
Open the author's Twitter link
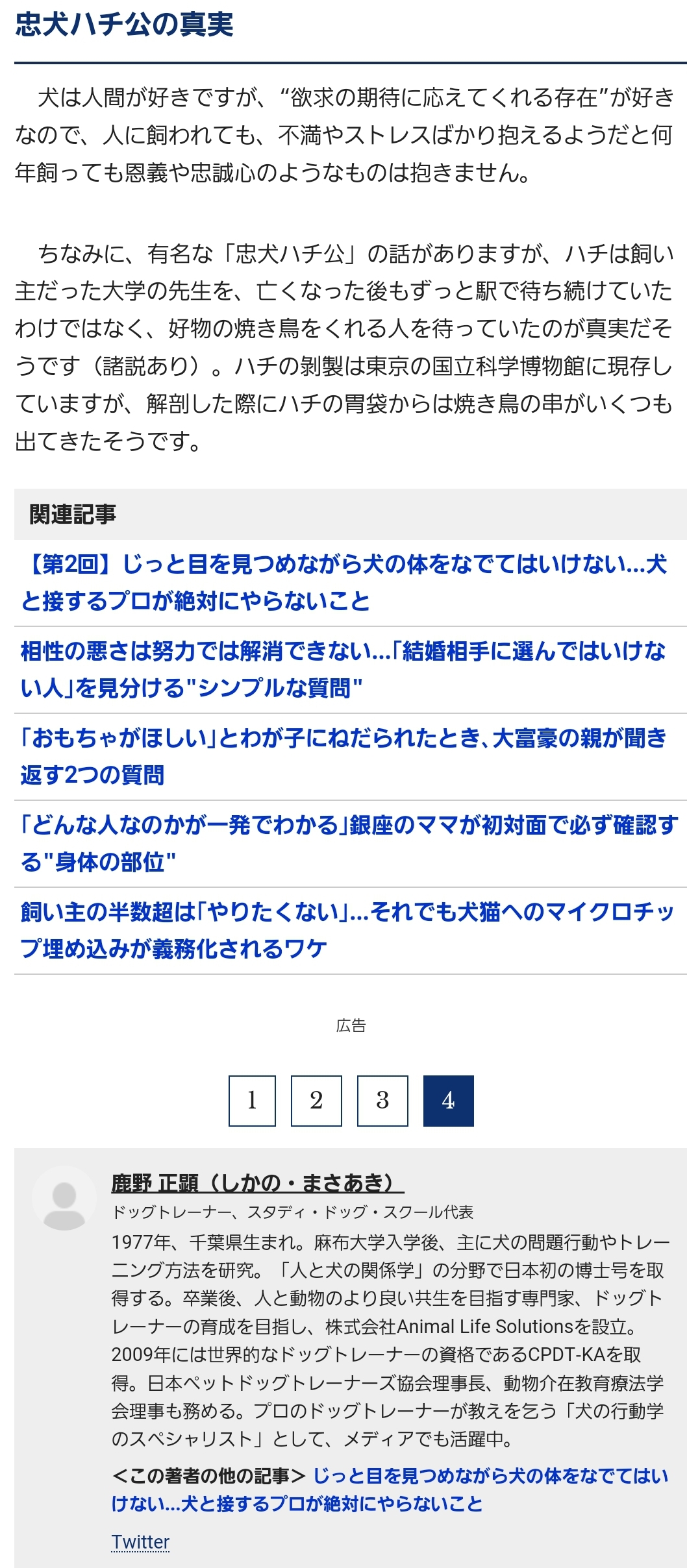point(140,1541)
